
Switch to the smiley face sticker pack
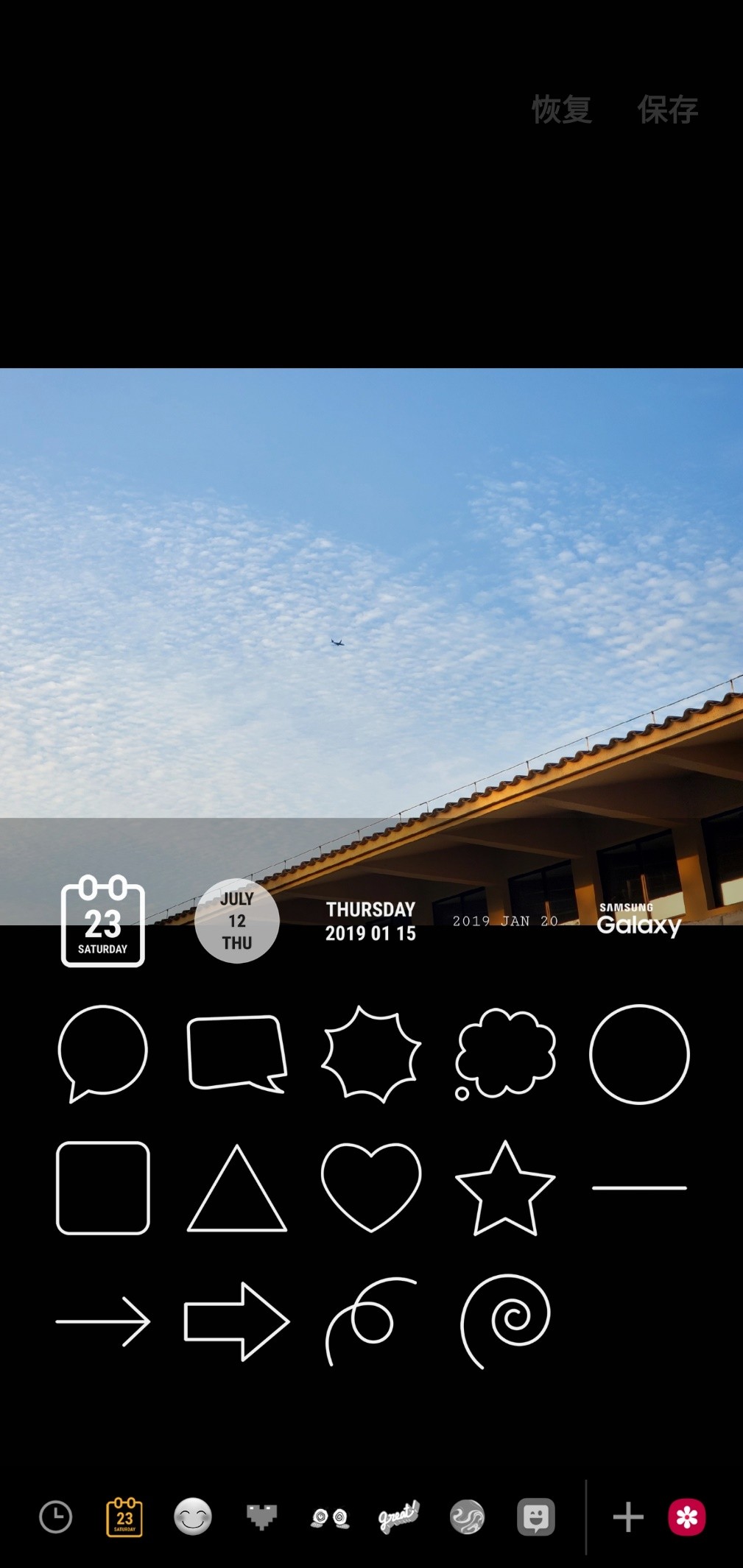[193, 1517]
